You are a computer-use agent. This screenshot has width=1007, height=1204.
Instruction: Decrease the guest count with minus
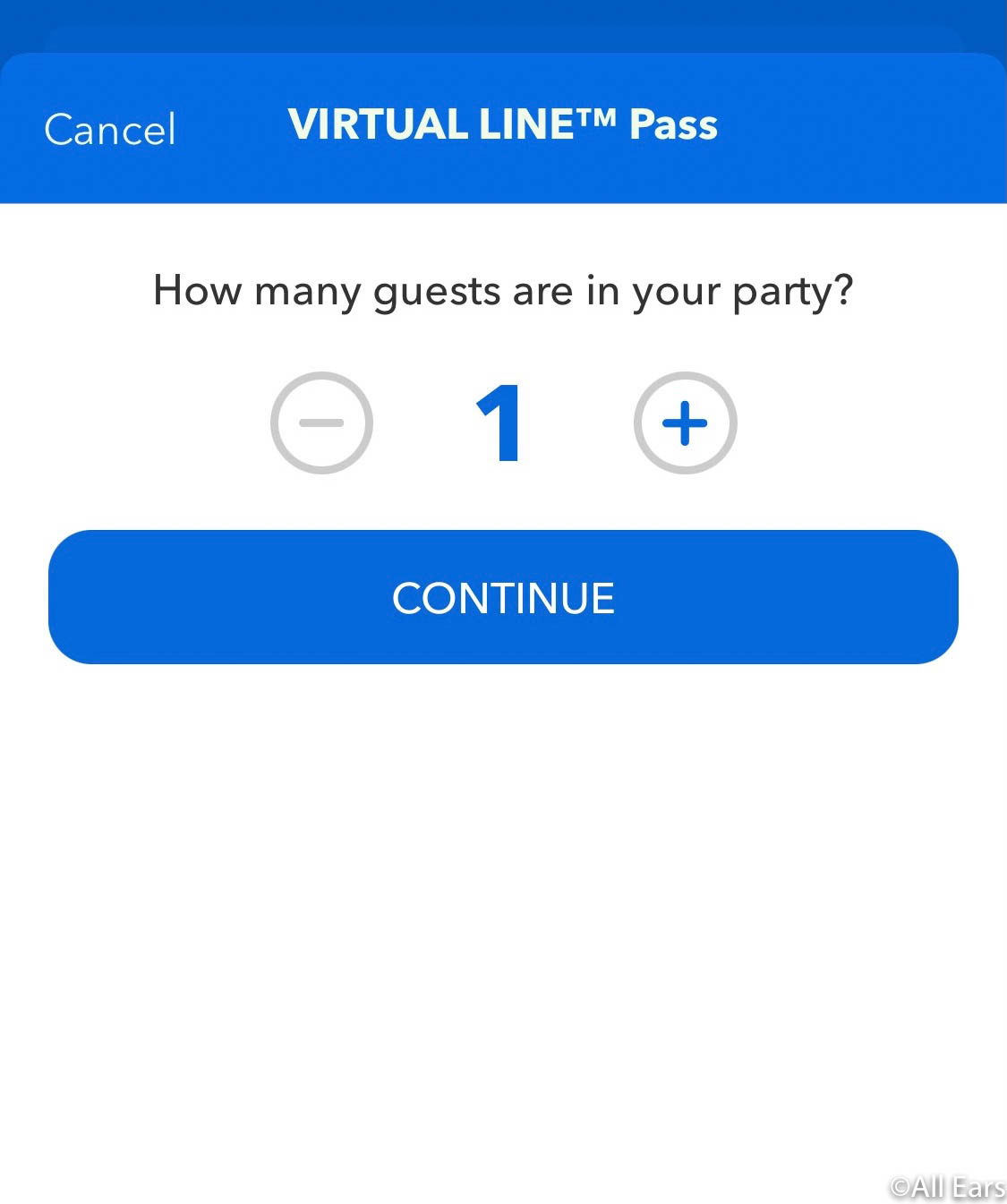[x=321, y=423]
